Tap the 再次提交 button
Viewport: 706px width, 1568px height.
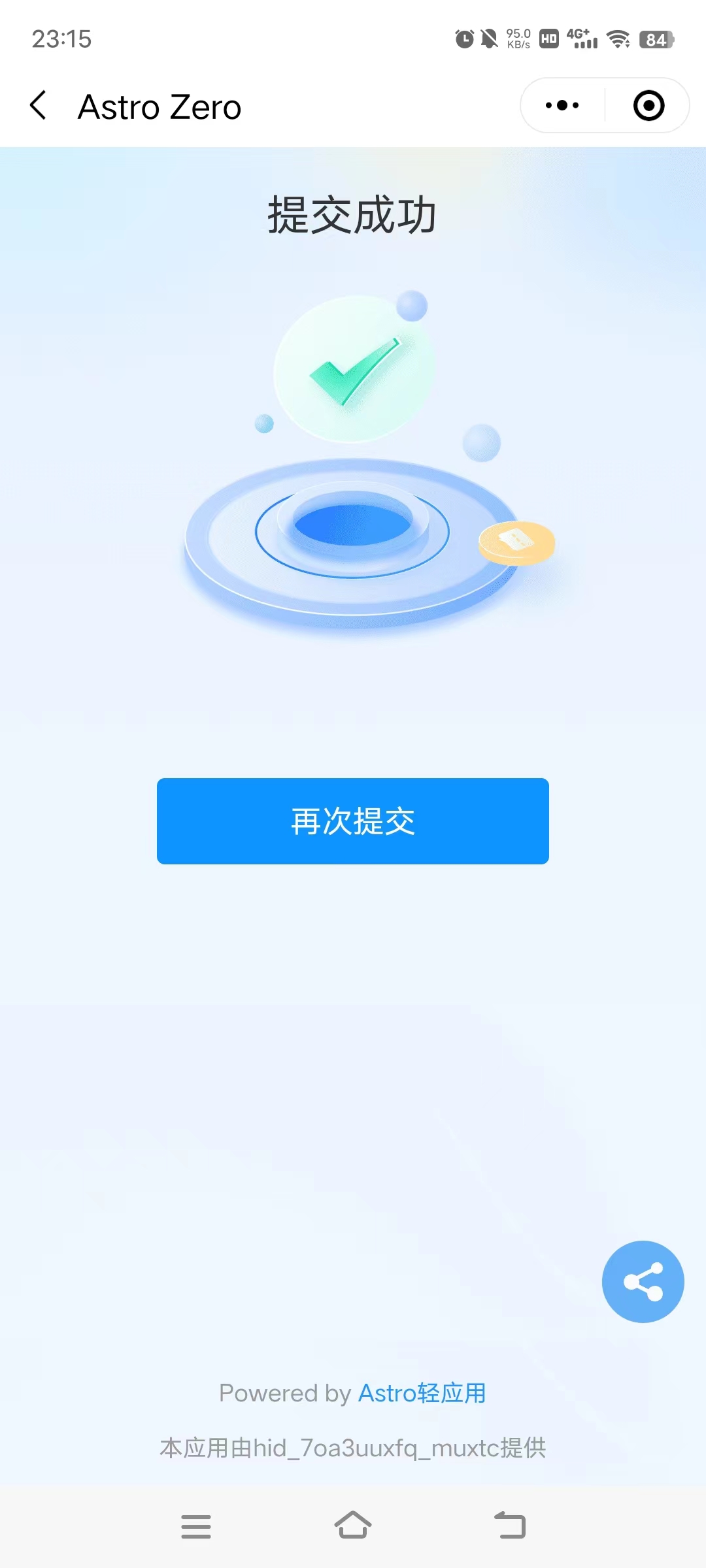point(353,821)
